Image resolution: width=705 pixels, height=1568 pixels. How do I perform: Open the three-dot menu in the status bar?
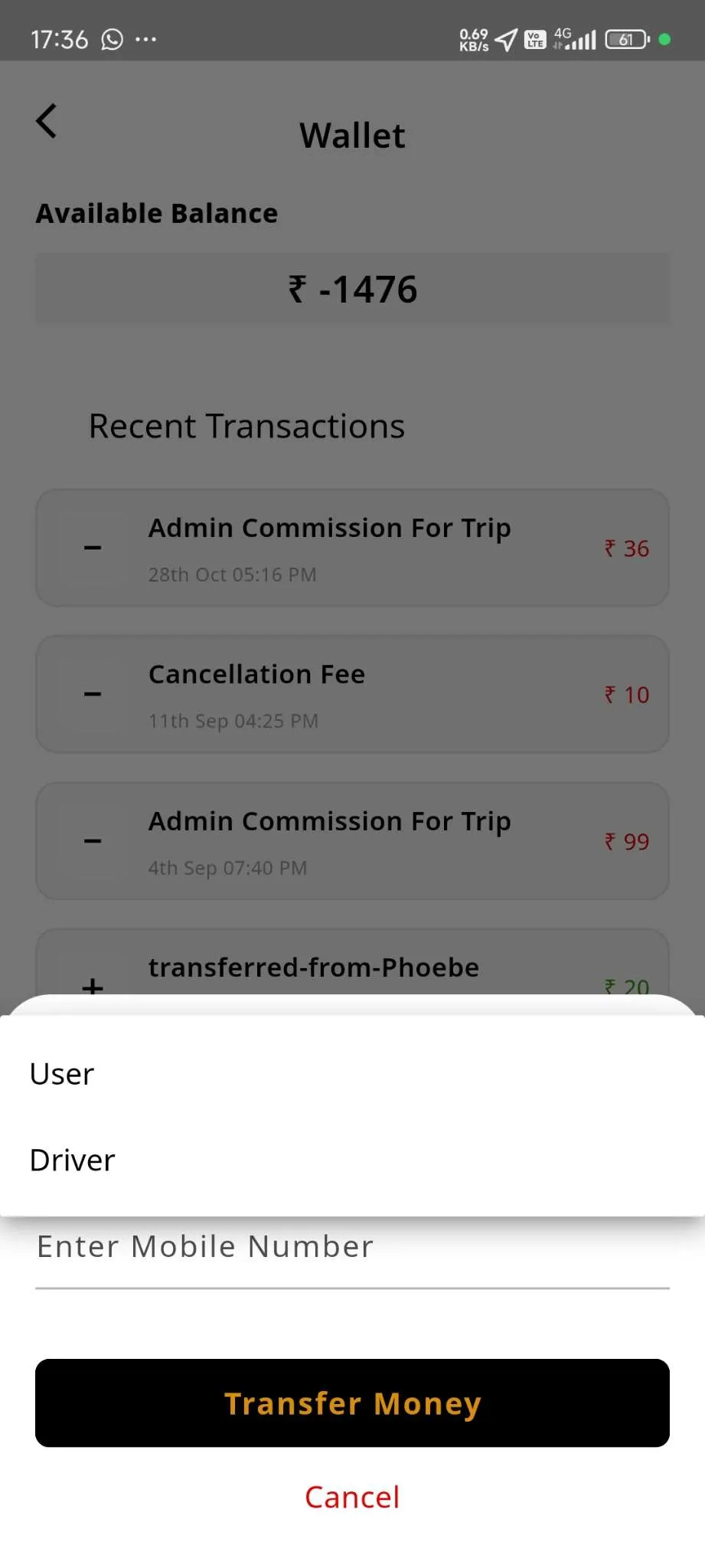(x=146, y=40)
